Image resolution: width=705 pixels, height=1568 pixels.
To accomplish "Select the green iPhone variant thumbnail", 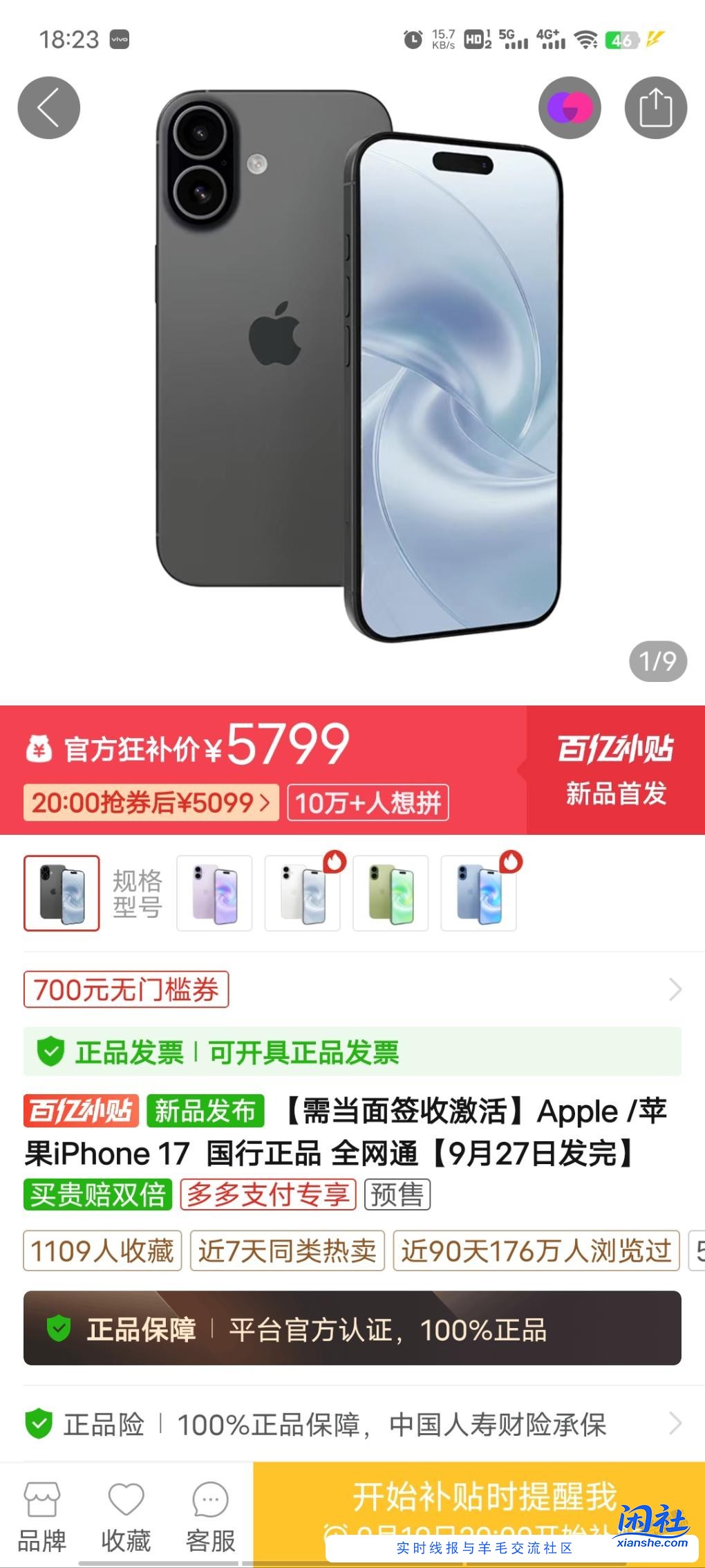I will (391, 893).
